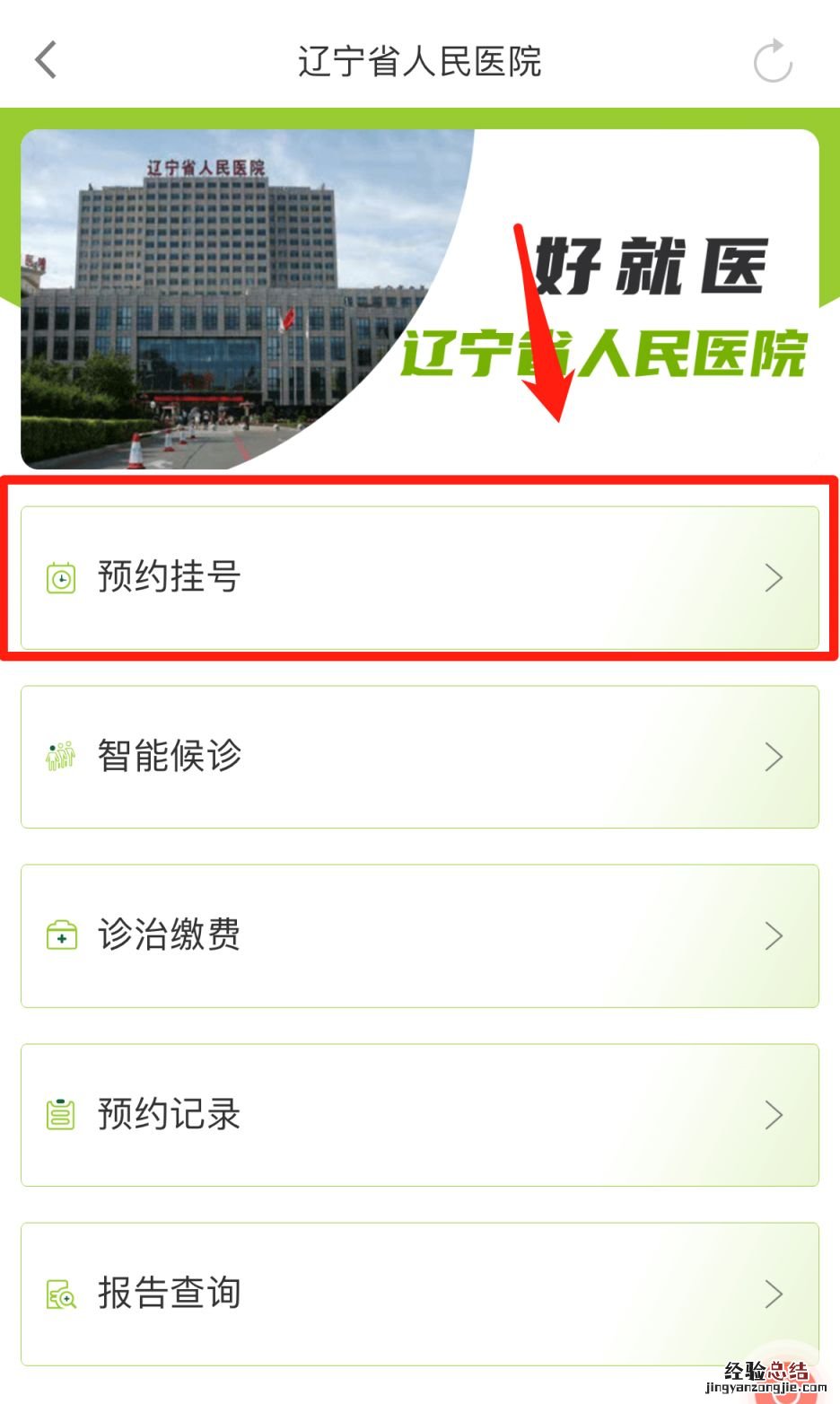
Task: Open 智能候诊 smart waiting
Action: pyautogui.click(x=419, y=756)
